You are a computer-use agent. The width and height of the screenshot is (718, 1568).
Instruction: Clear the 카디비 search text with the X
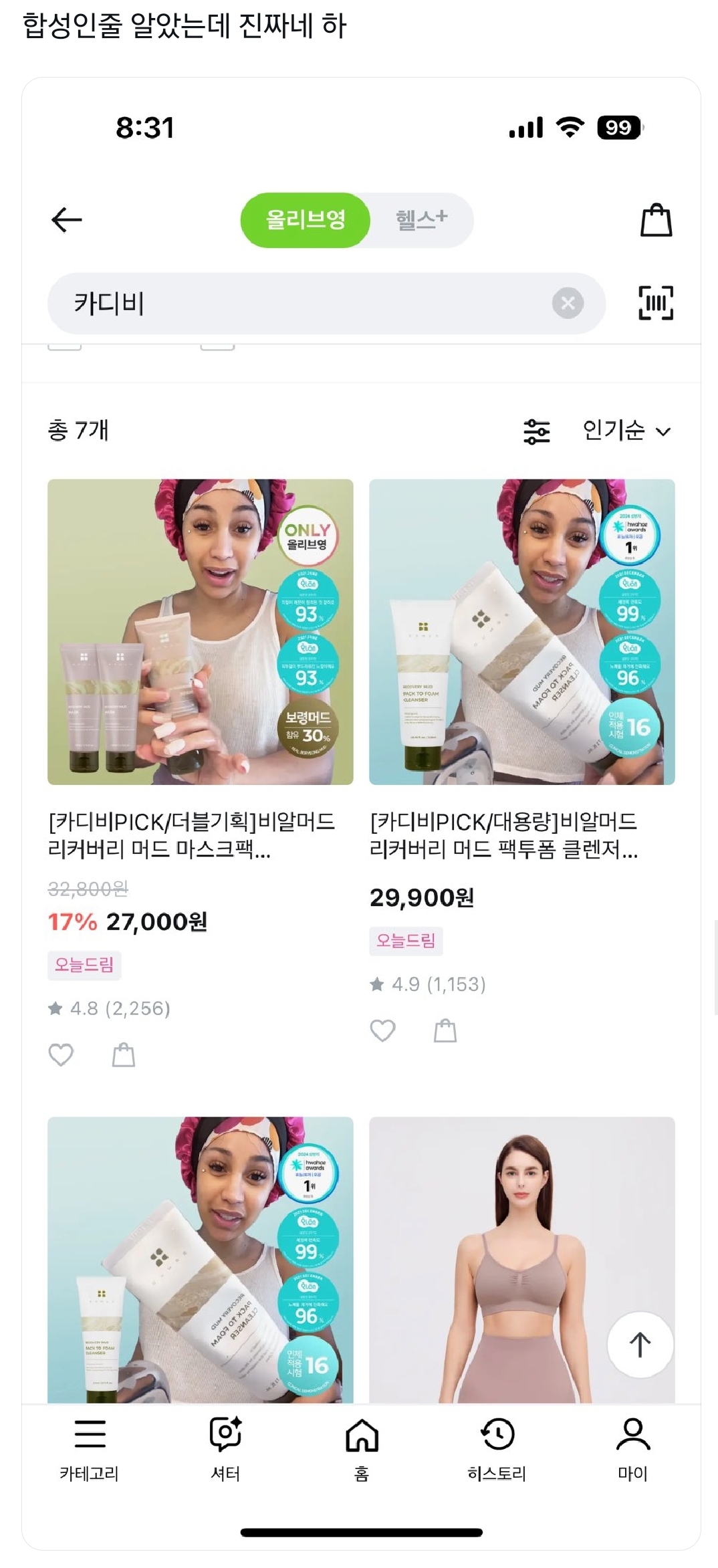tap(569, 304)
